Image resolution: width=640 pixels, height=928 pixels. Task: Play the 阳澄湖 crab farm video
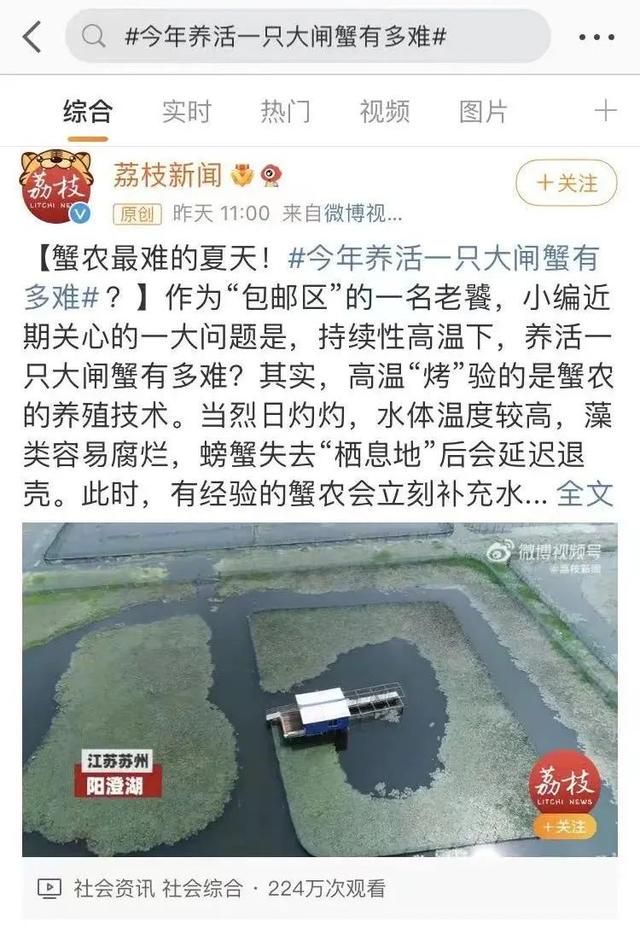coord(320,690)
